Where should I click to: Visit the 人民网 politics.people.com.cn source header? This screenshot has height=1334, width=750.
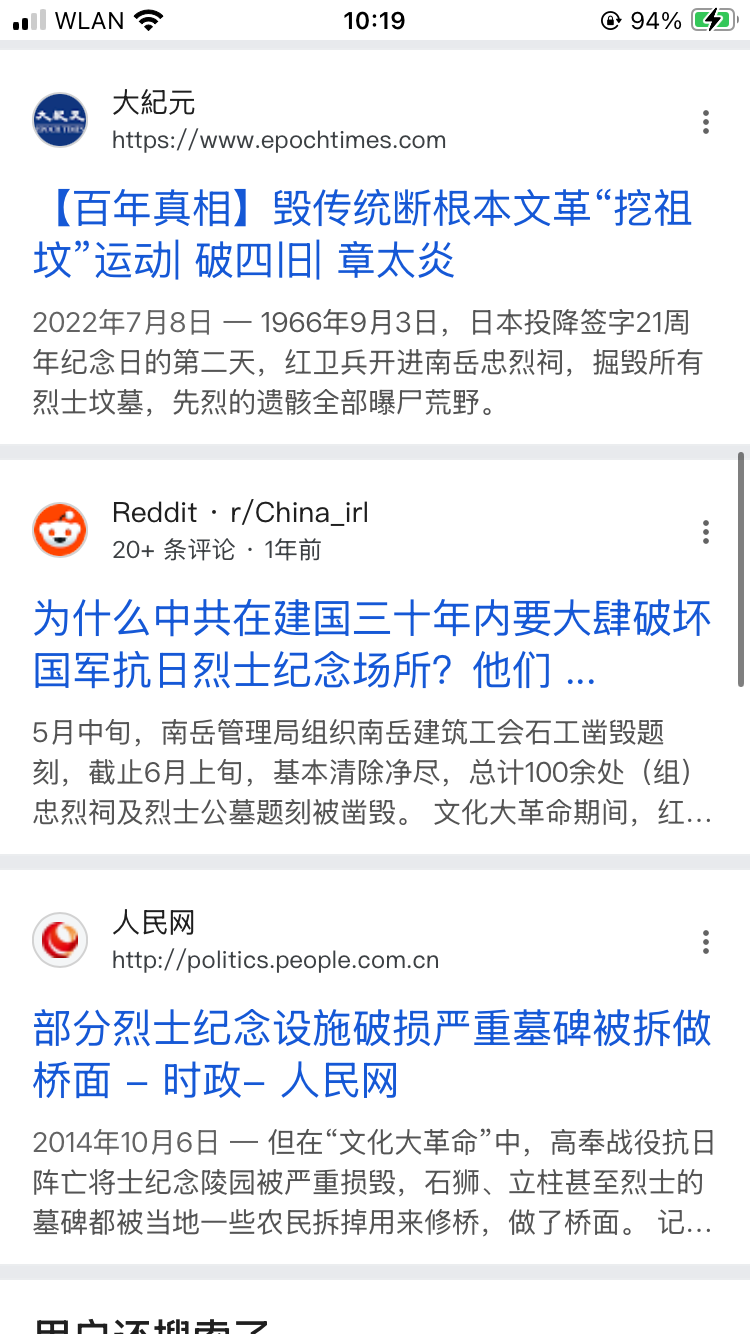pyautogui.click(x=237, y=941)
